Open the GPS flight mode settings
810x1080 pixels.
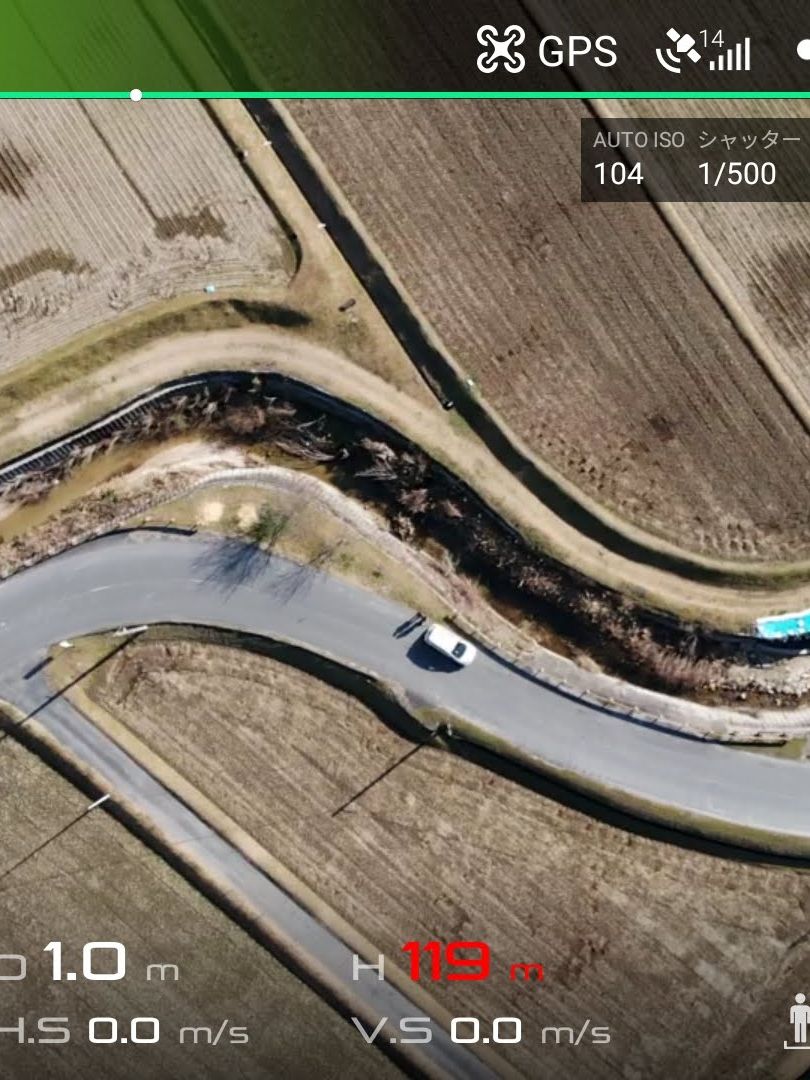point(546,50)
